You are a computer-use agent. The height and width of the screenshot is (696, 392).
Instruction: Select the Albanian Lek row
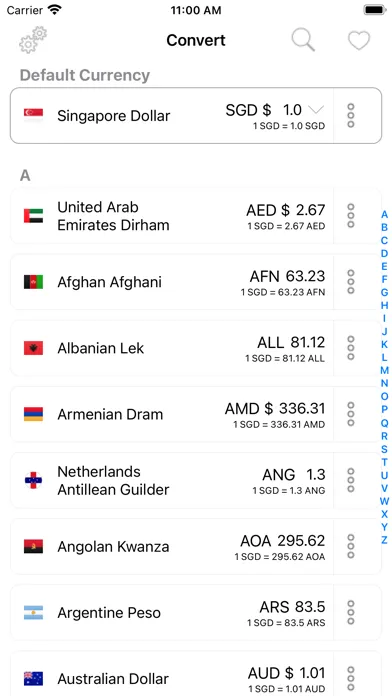171,348
